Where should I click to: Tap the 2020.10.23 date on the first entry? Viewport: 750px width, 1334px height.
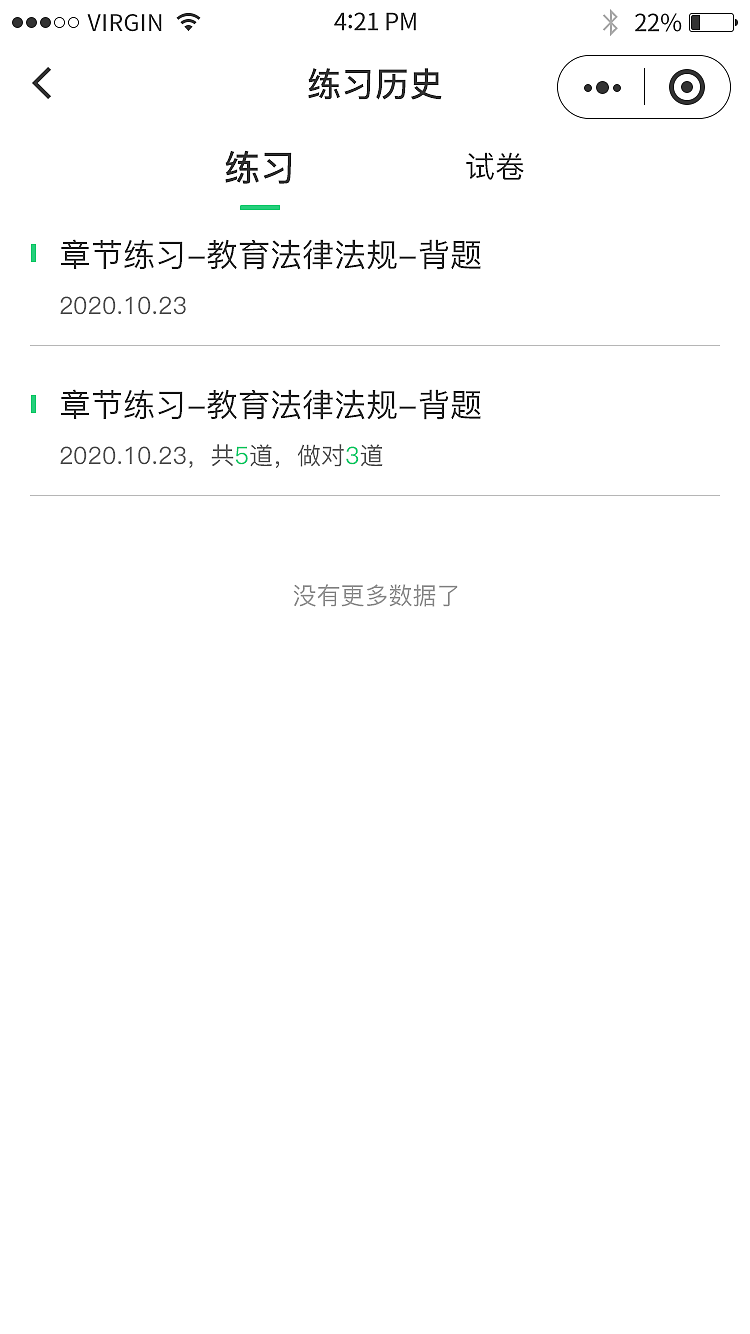point(122,305)
